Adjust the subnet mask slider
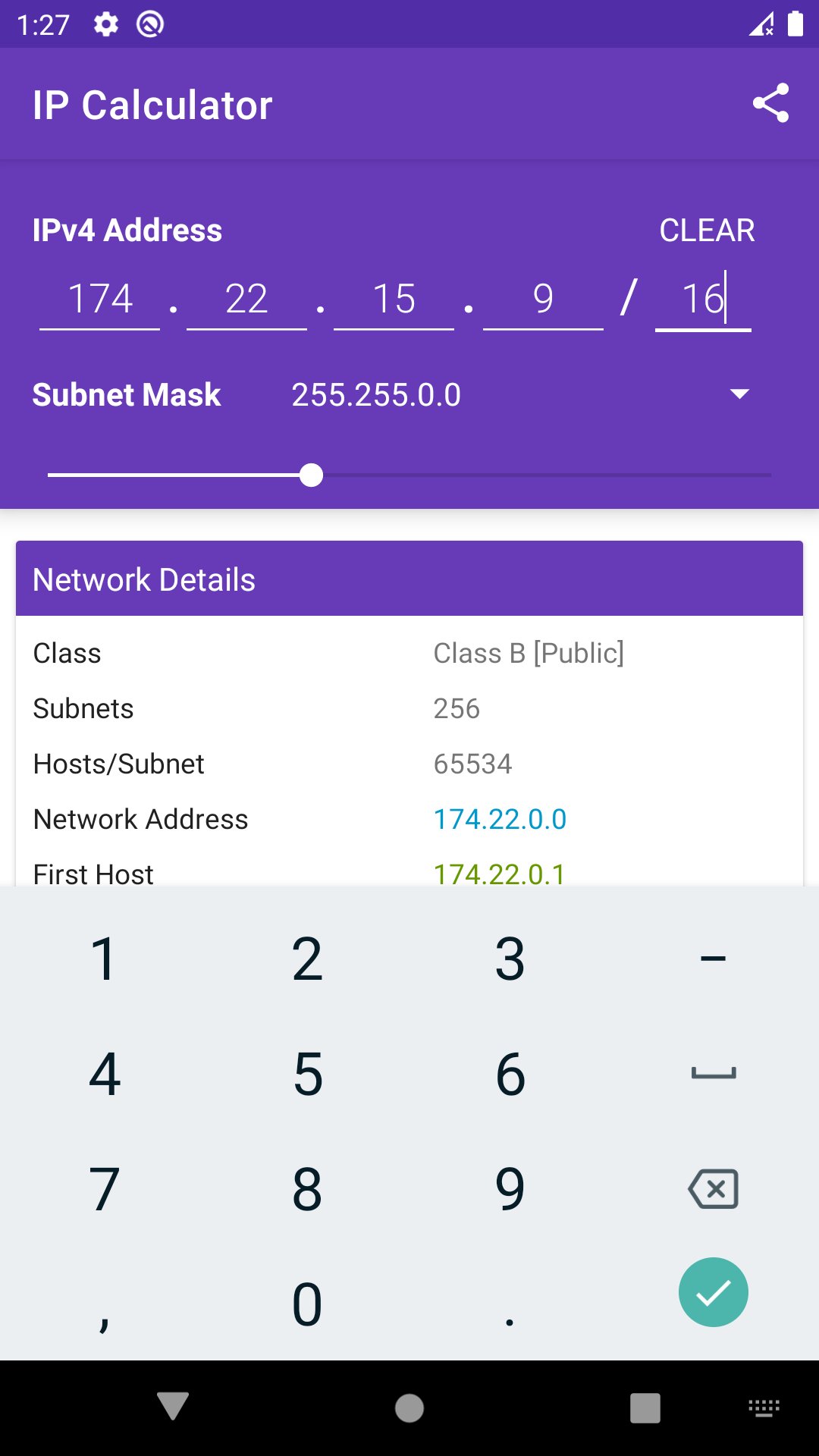Viewport: 819px width, 1456px height. [x=311, y=475]
